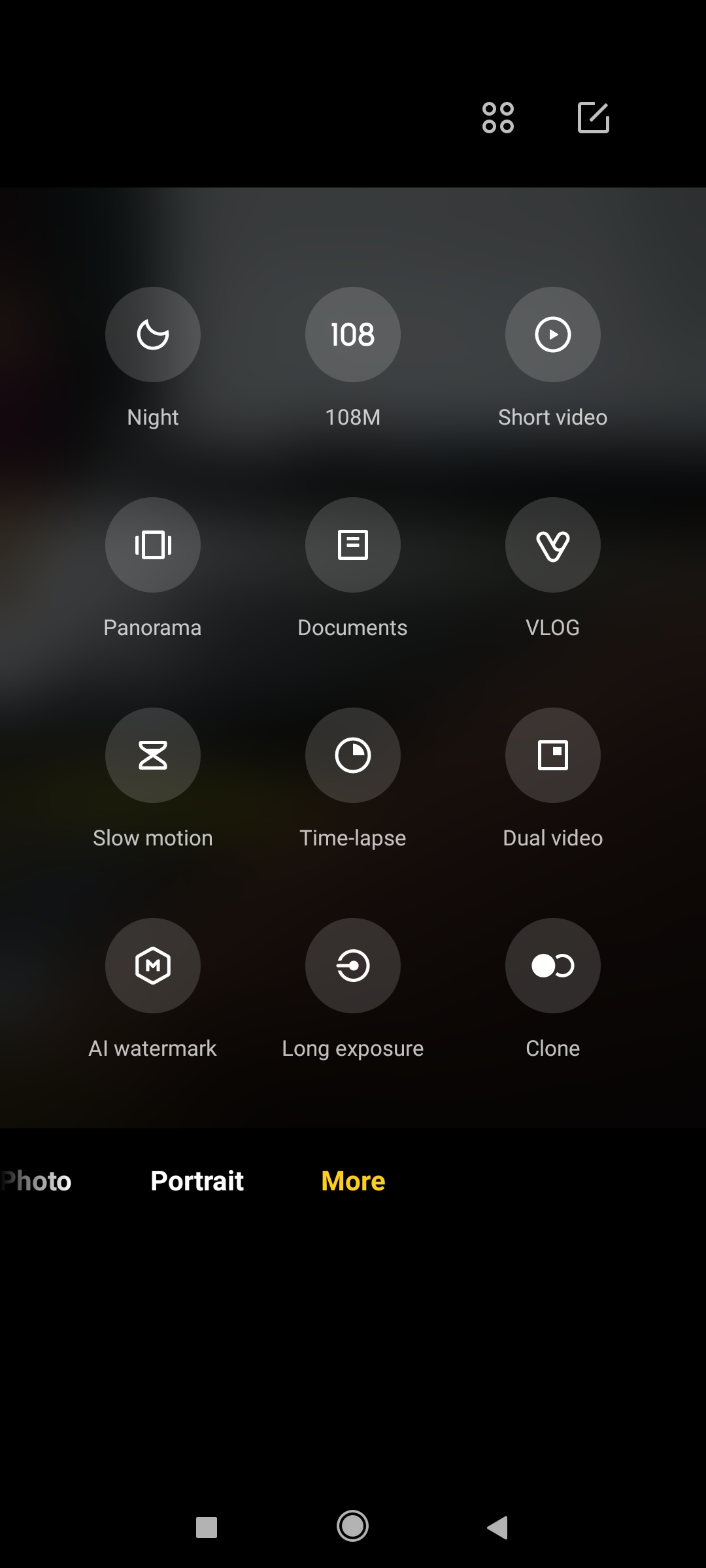Open Documents scanning mode
This screenshot has height=1568, width=706.
click(x=353, y=545)
